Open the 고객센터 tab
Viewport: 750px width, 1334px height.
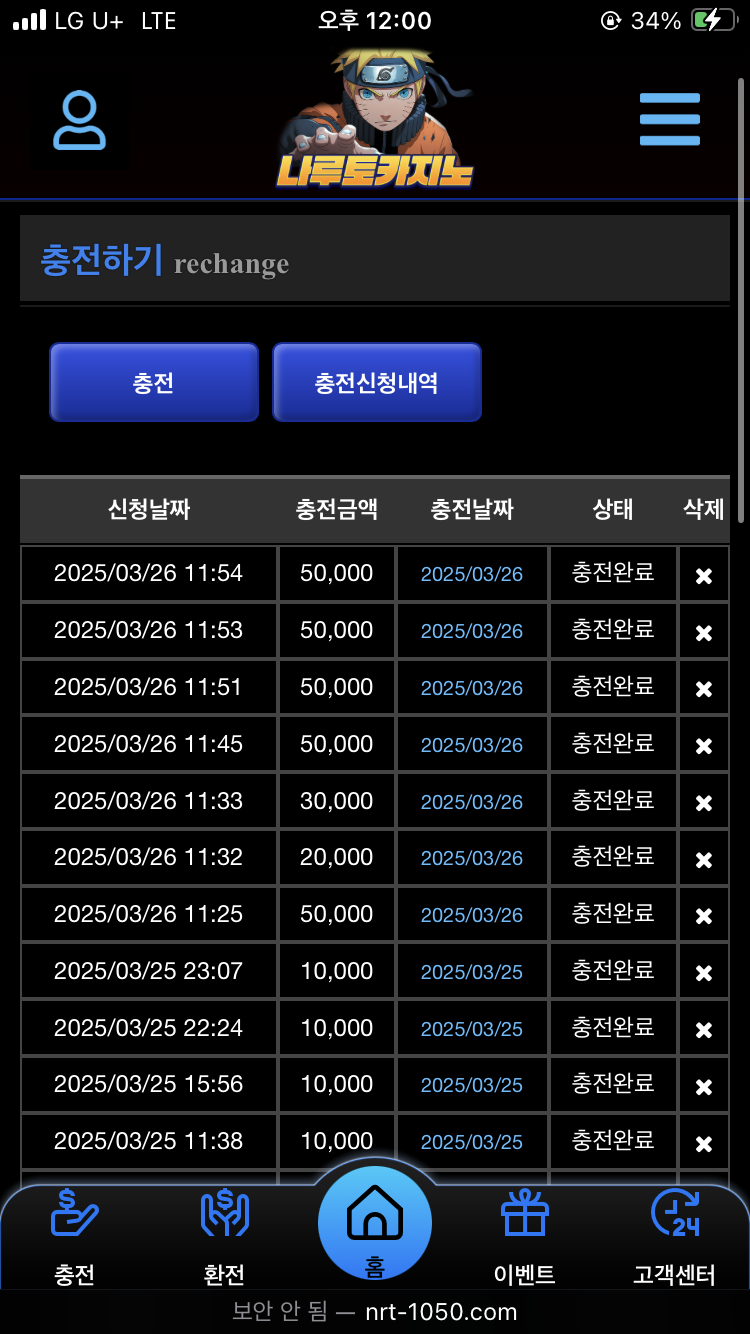tap(675, 1238)
